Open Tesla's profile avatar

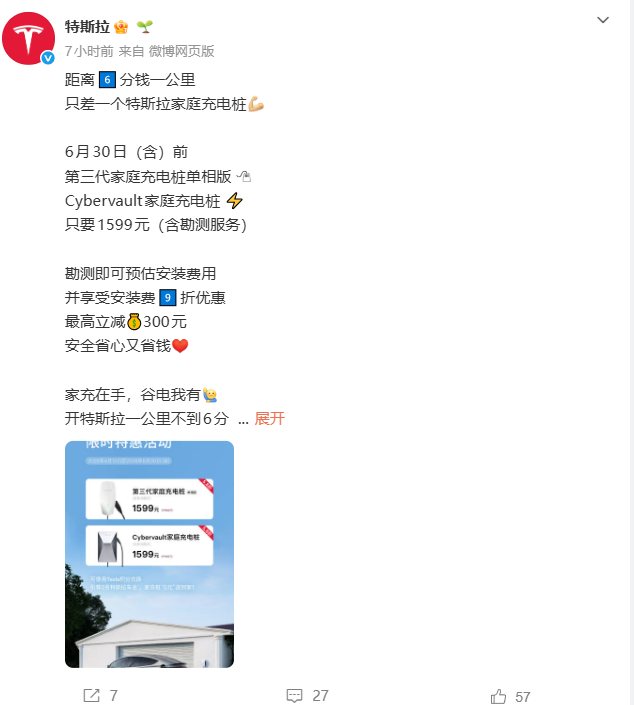click(28, 39)
